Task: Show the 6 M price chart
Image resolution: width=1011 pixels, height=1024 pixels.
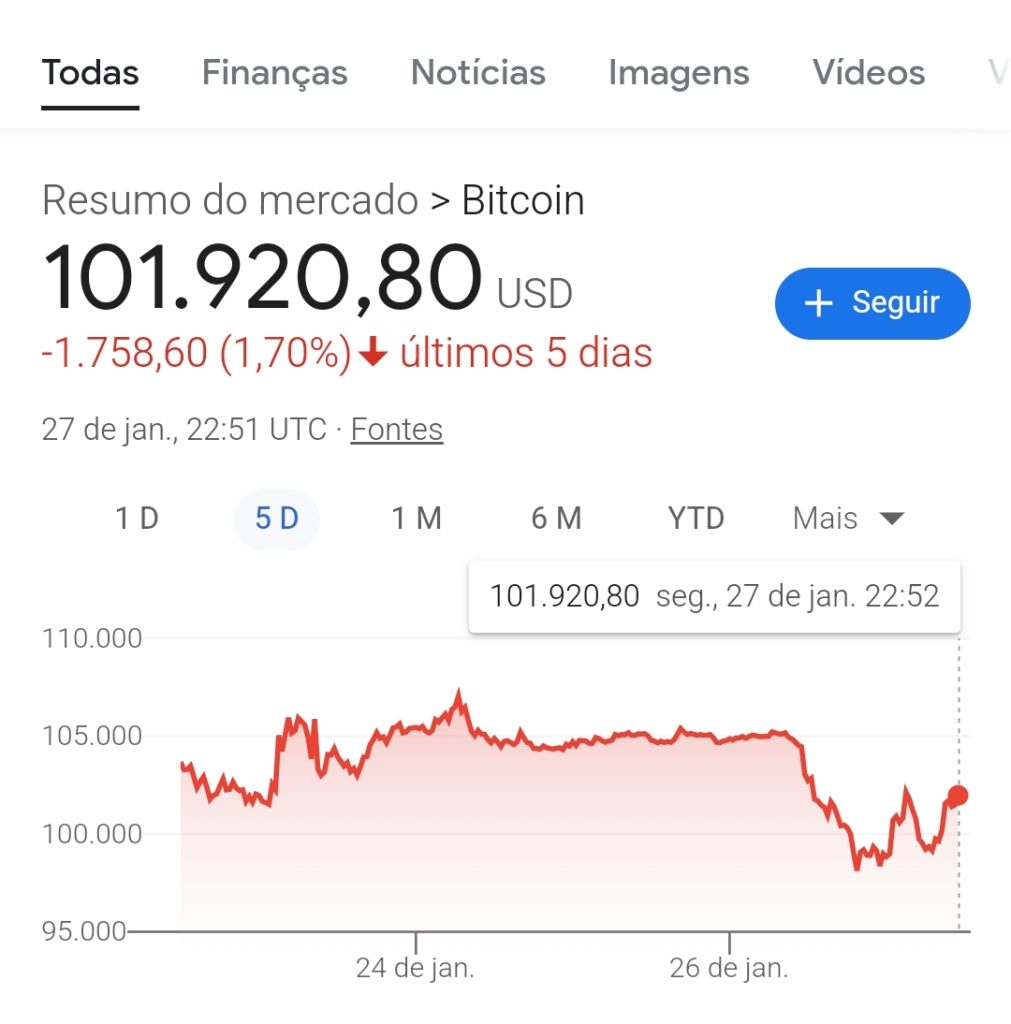Action: (x=556, y=519)
